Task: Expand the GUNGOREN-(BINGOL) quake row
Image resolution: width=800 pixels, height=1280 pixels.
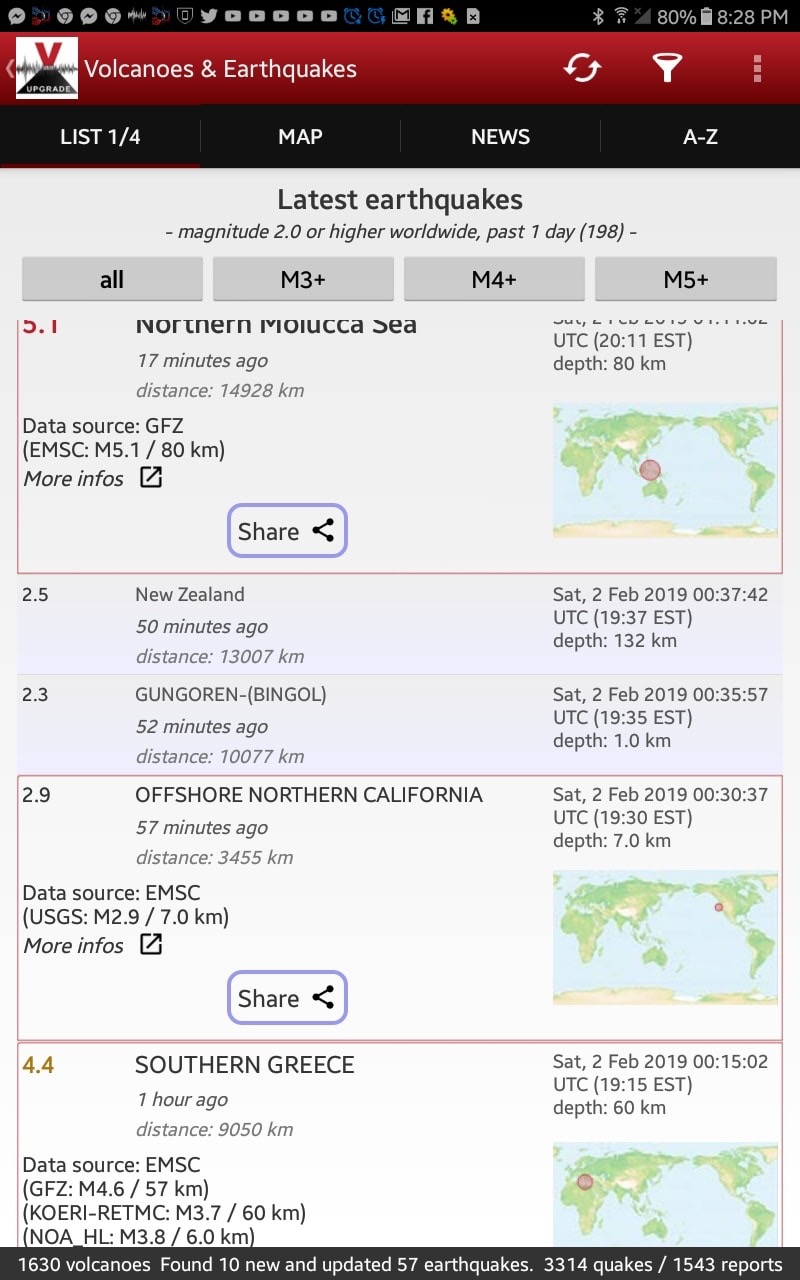Action: pos(300,725)
